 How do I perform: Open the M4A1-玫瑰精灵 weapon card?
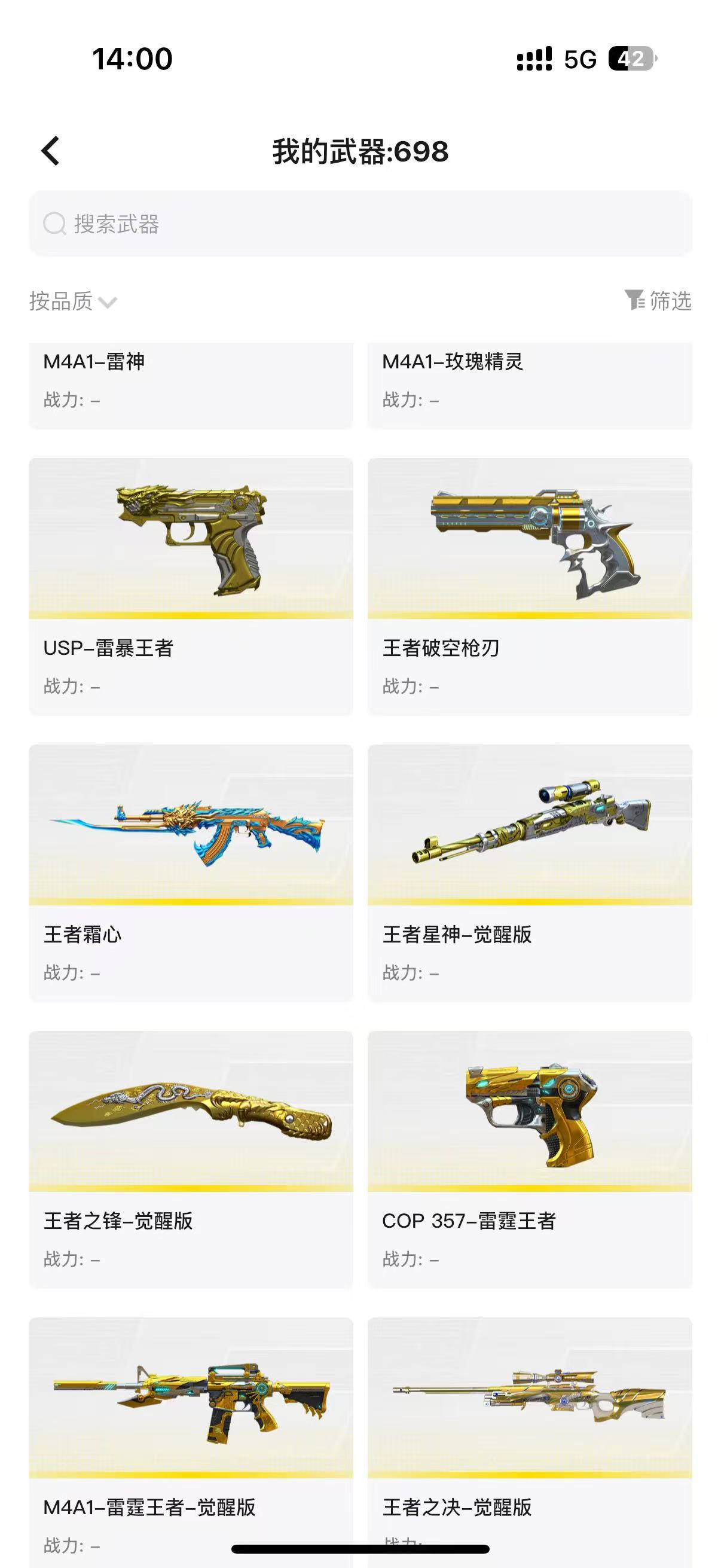pos(530,385)
